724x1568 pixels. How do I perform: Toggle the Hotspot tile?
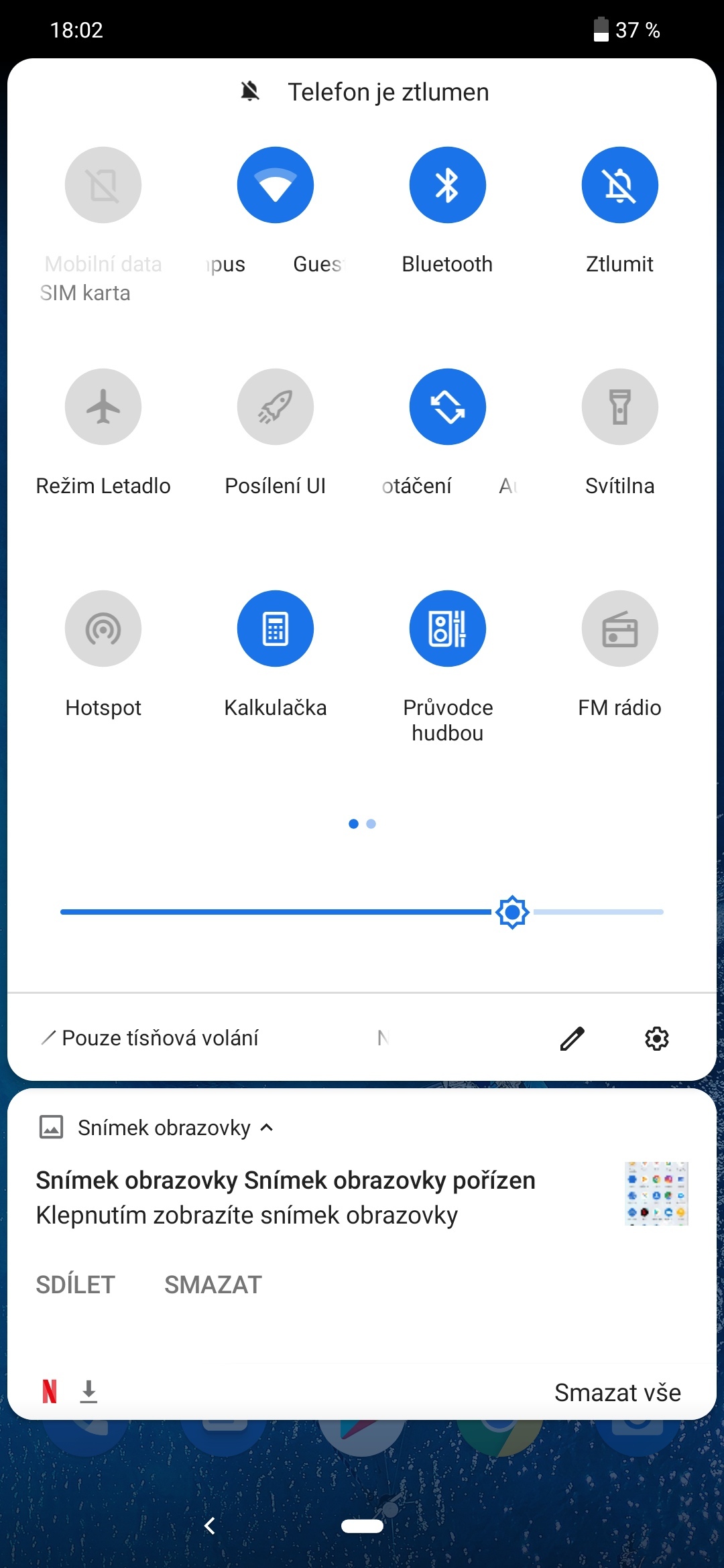pos(103,628)
